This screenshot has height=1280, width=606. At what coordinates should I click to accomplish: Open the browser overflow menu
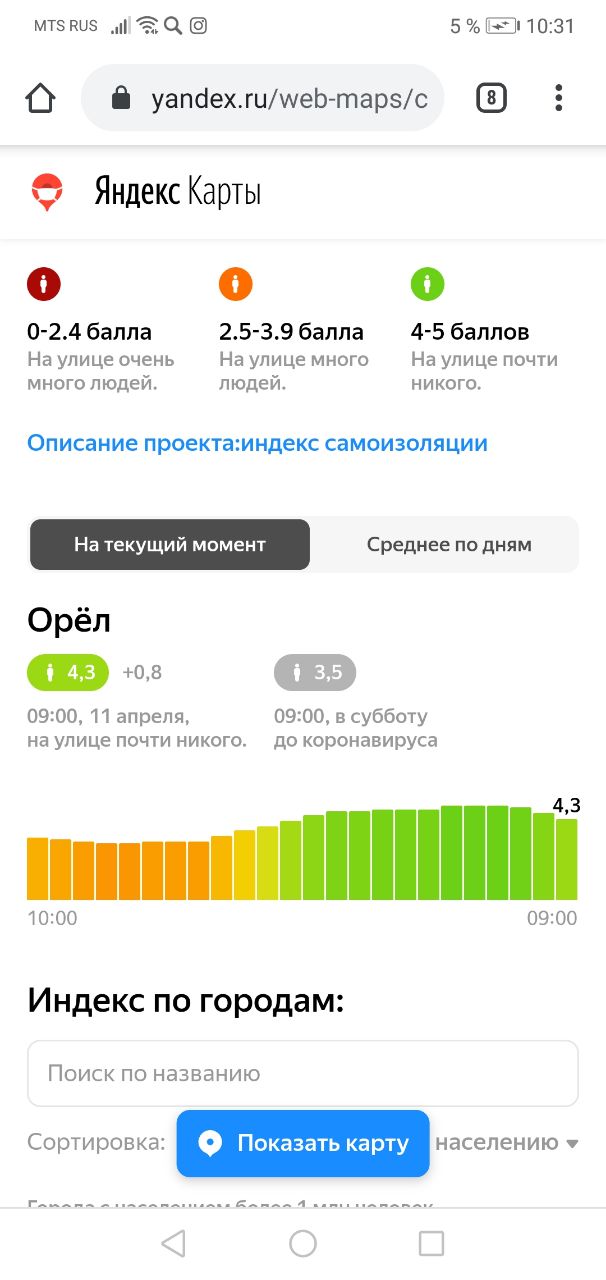[558, 98]
